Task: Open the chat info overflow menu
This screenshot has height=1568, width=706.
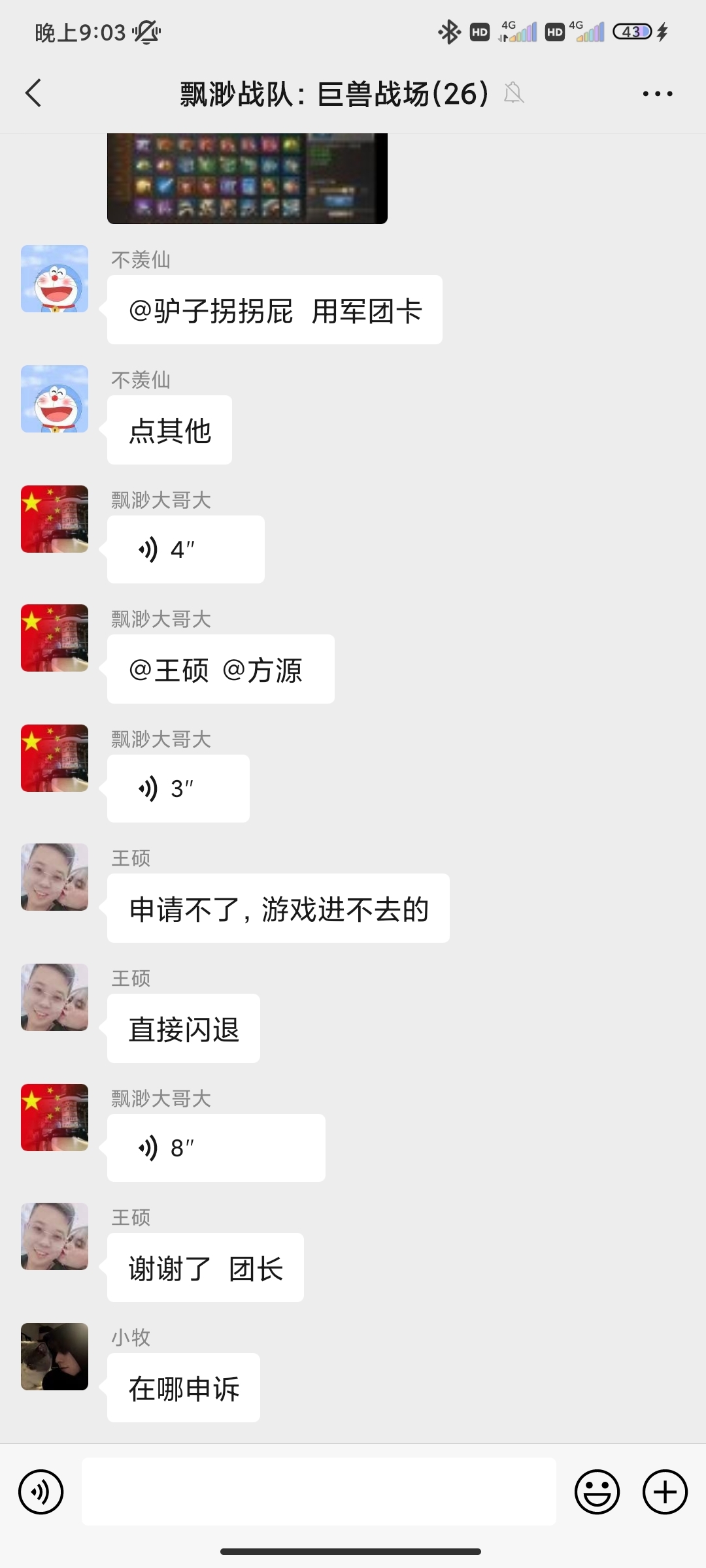Action: (x=657, y=93)
